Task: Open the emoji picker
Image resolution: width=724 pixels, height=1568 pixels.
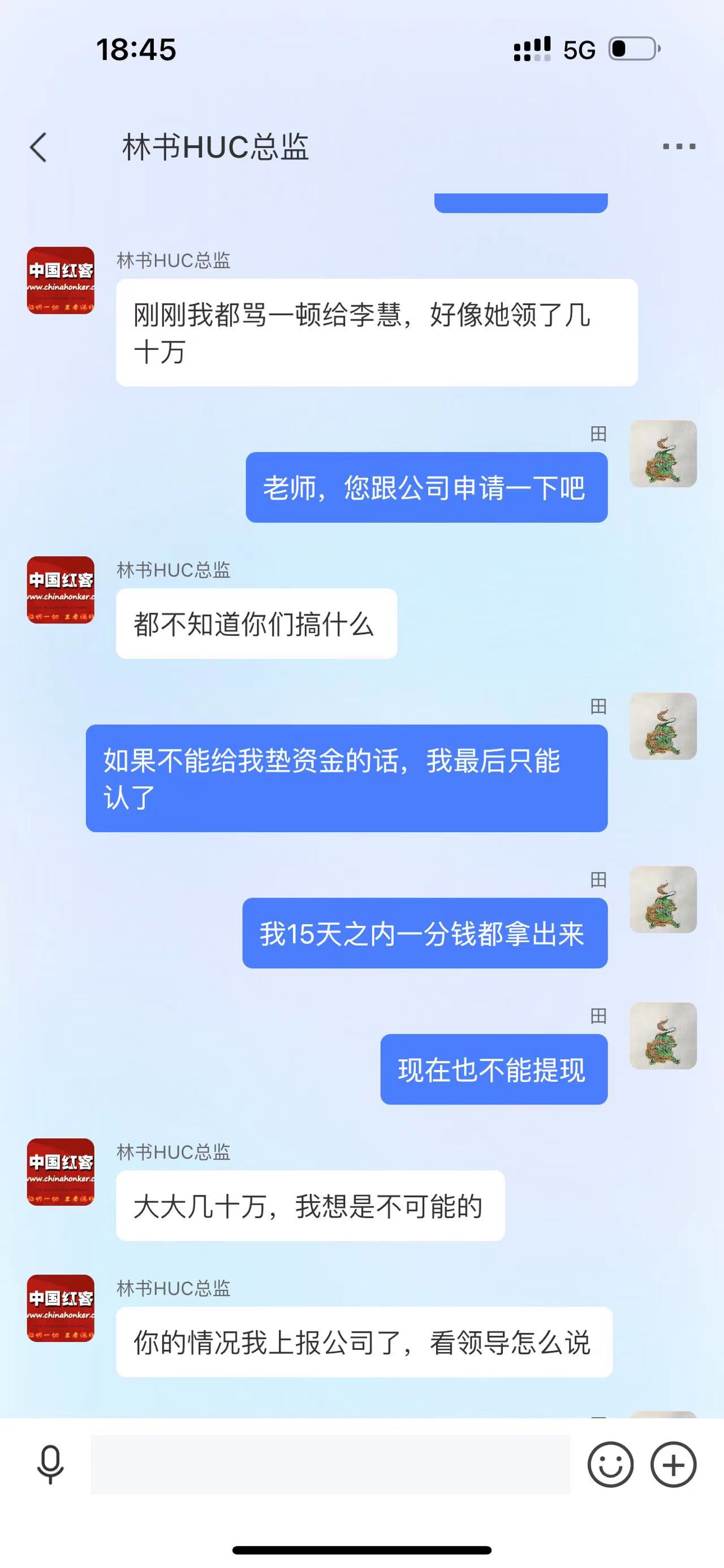Action: (610, 1465)
